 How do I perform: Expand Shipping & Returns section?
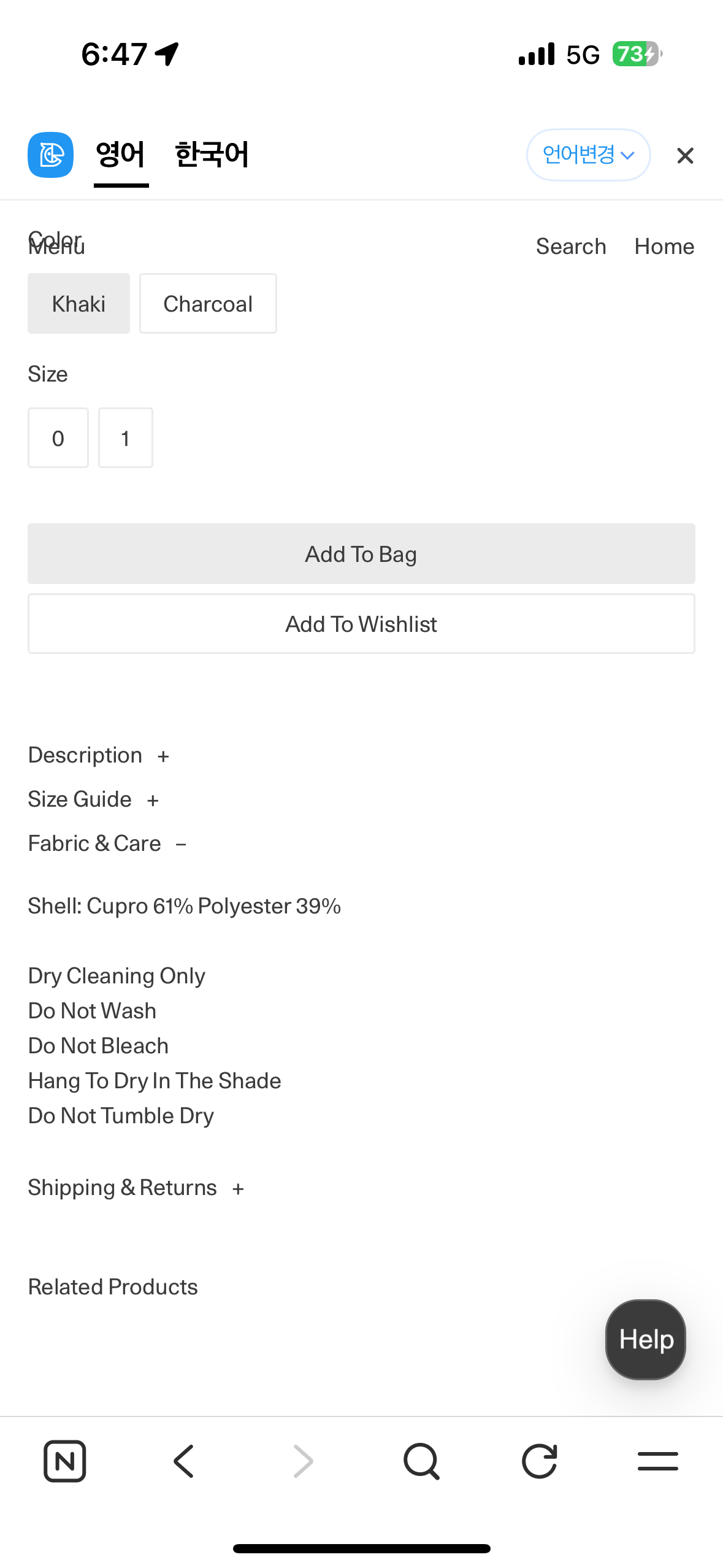coord(136,1188)
